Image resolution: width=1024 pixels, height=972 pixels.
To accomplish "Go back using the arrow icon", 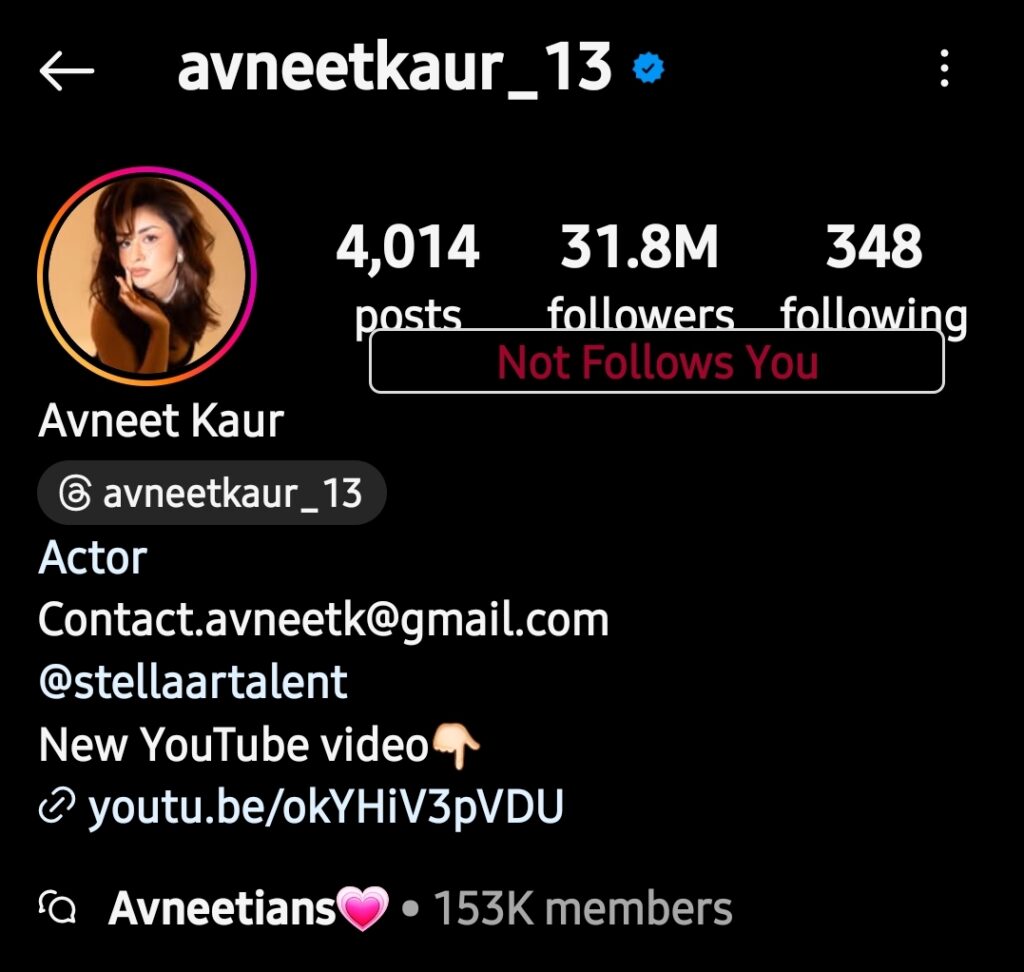I will click(66, 71).
